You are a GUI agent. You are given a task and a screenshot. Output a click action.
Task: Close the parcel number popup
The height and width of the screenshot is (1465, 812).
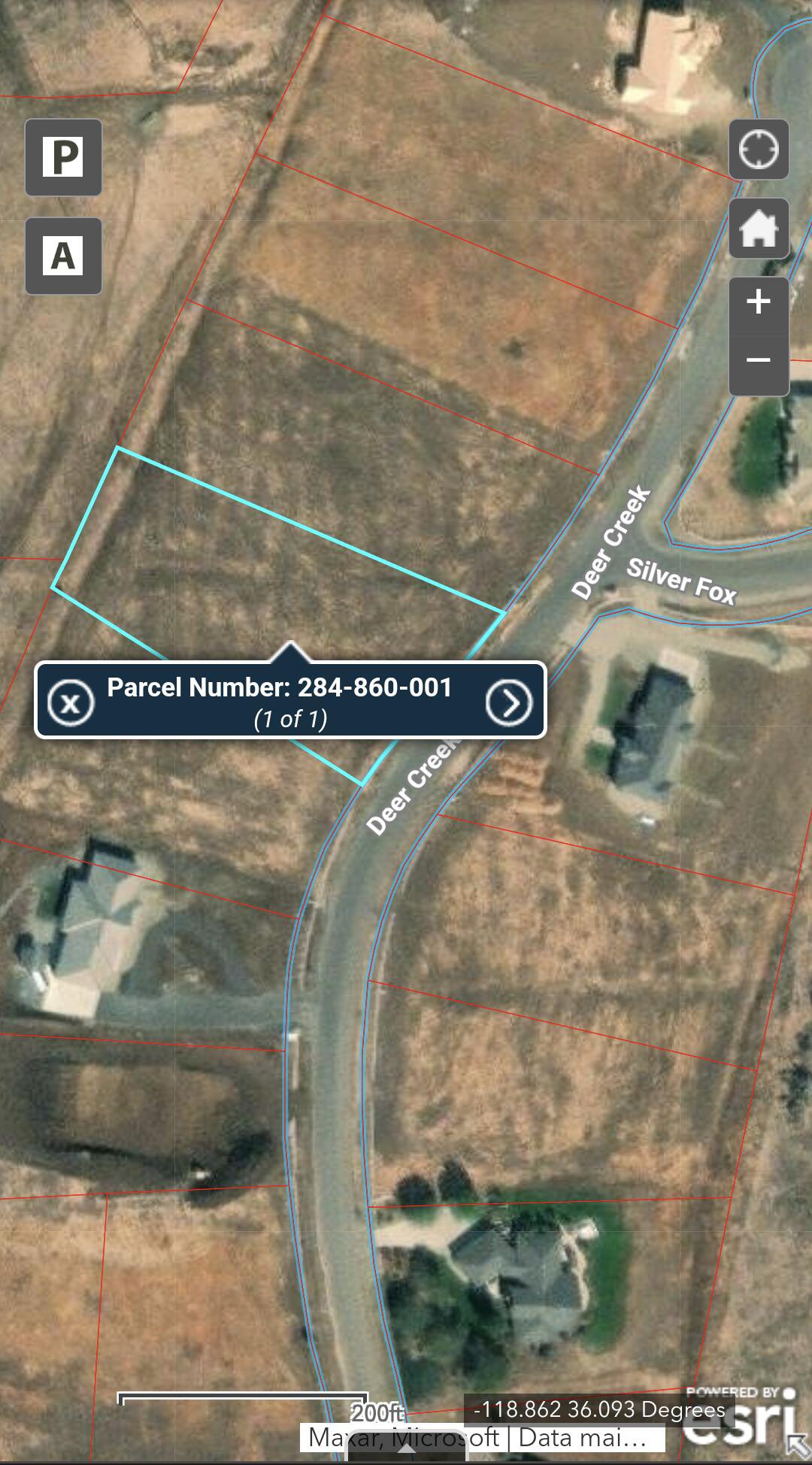click(x=71, y=702)
